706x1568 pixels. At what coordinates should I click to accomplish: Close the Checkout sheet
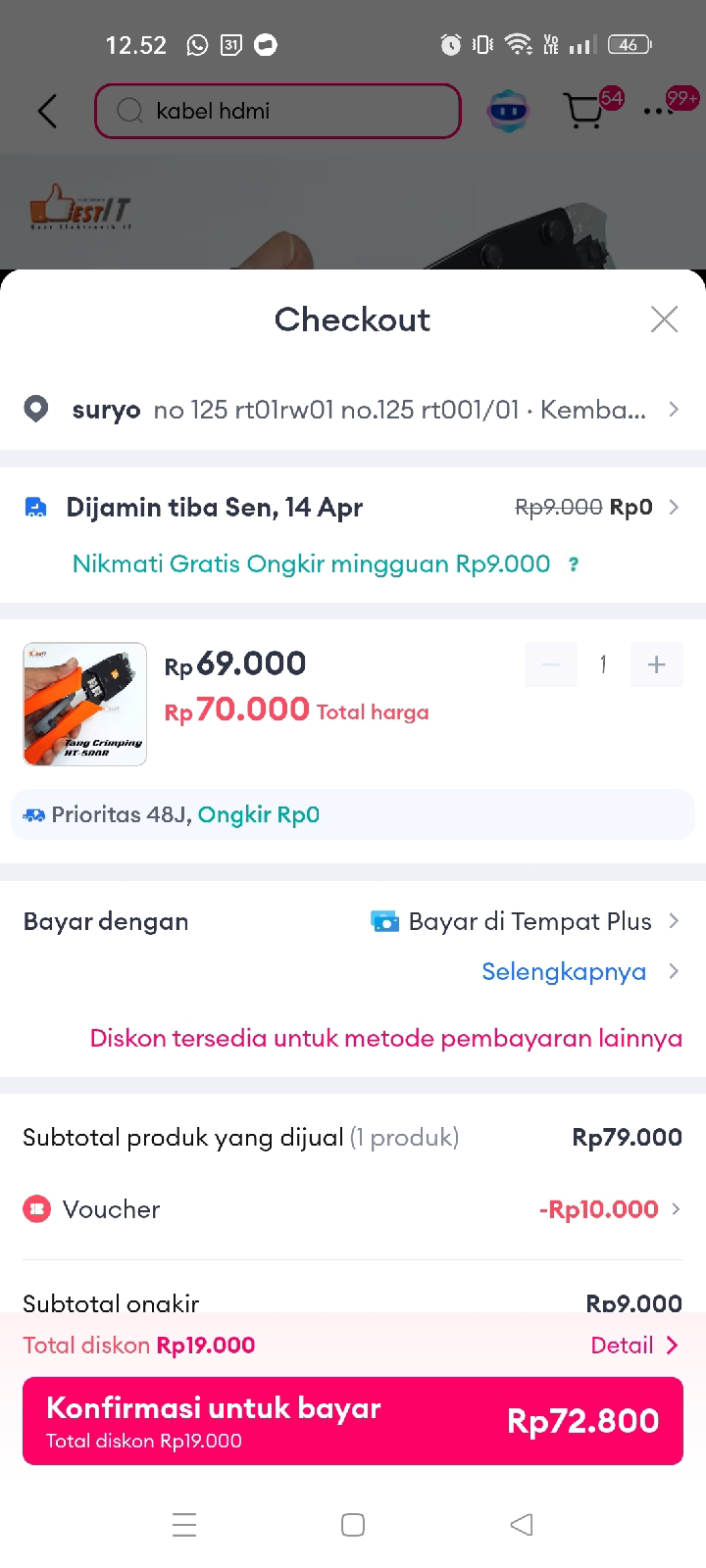pyautogui.click(x=664, y=319)
